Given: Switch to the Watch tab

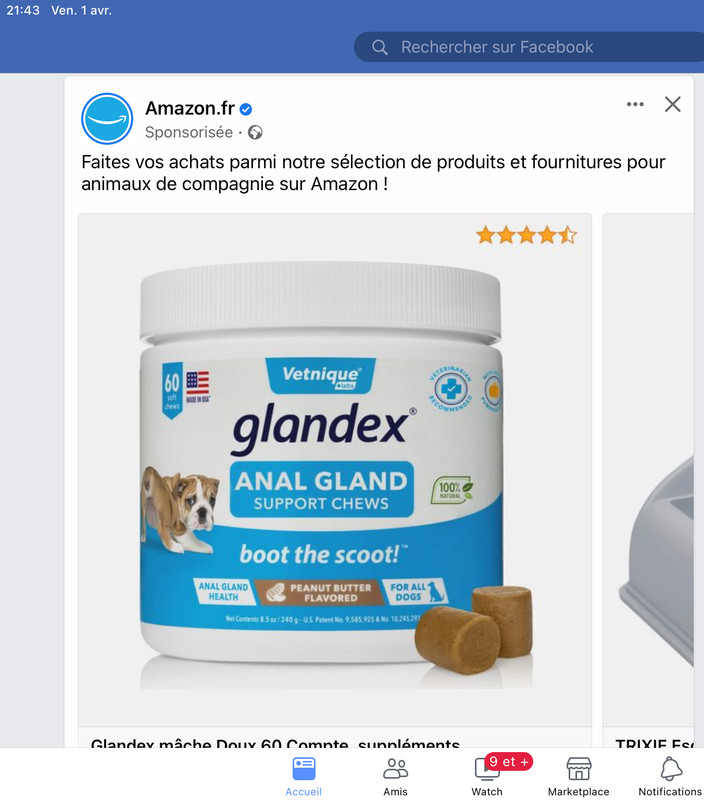Looking at the screenshot, I should pos(487,776).
